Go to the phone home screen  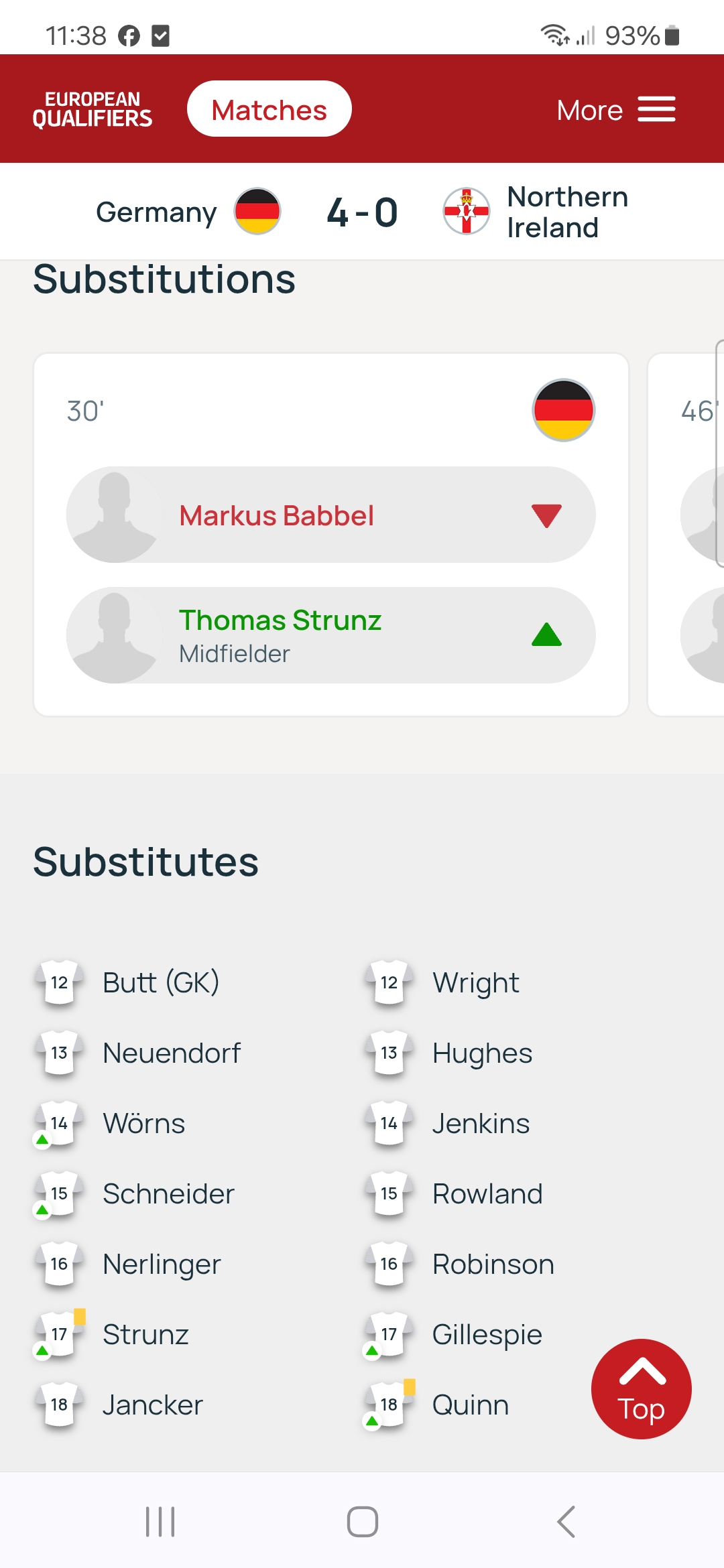(x=362, y=1521)
